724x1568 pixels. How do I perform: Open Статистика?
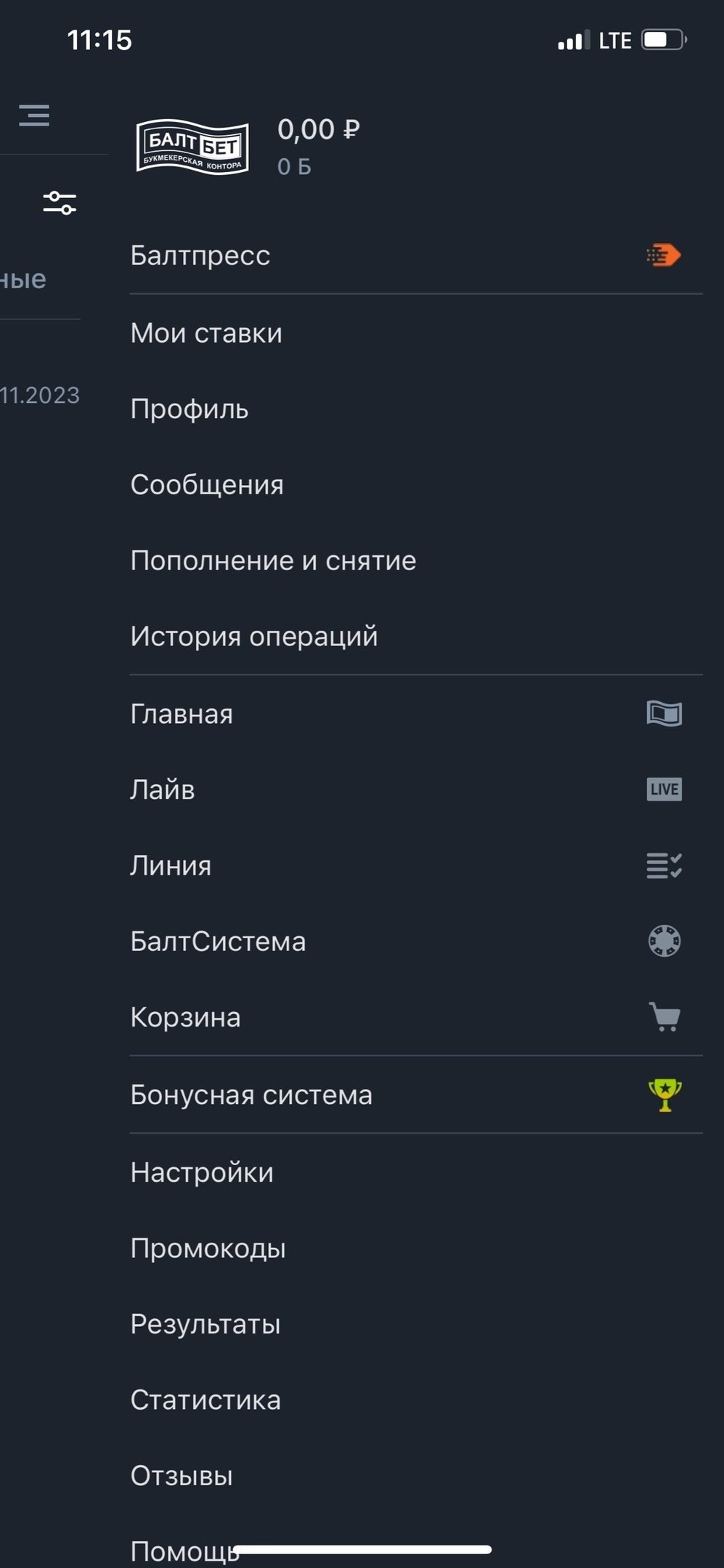[206, 1400]
